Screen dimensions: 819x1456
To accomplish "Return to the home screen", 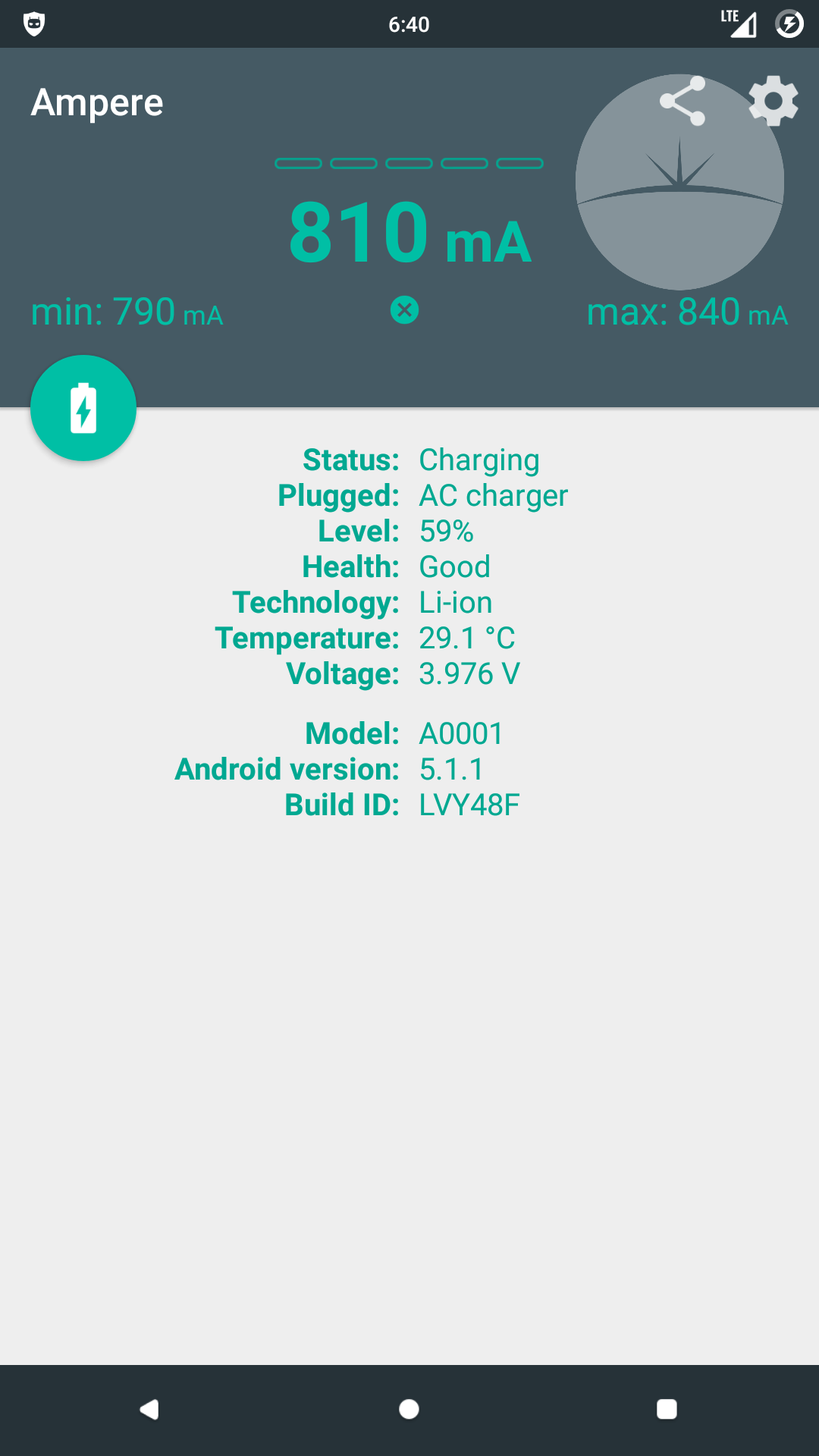I will [x=409, y=1409].
